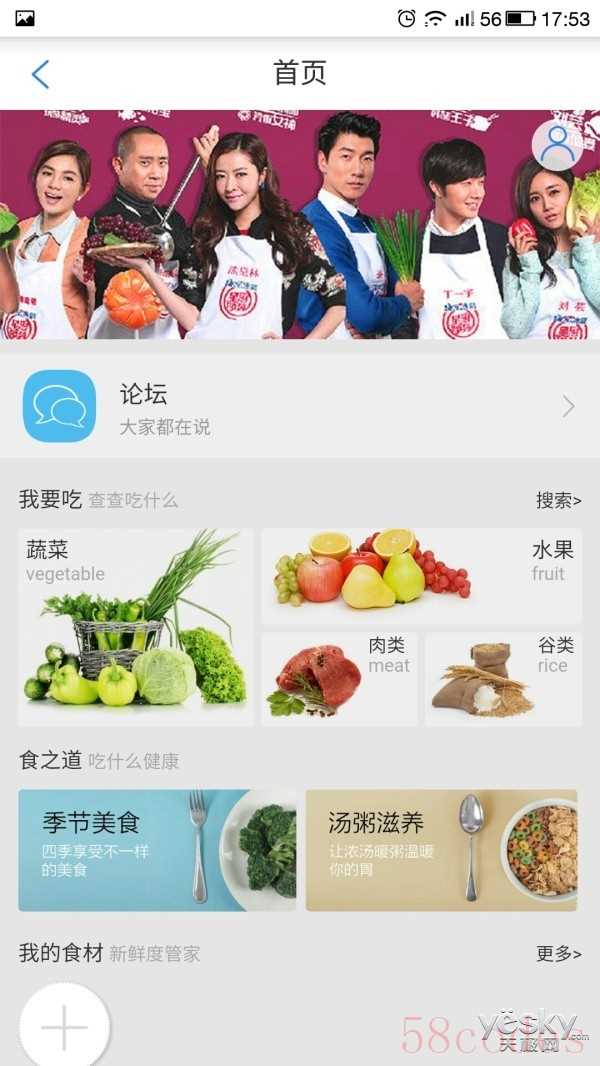Open the 水果 fruit category
The image size is (600, 1066).
[x=421, y=576]
